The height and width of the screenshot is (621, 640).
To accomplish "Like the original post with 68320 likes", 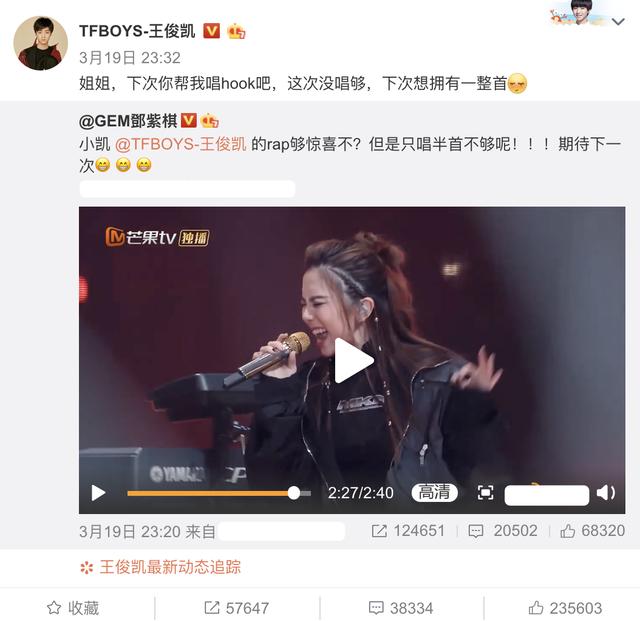I will [592, 531].
